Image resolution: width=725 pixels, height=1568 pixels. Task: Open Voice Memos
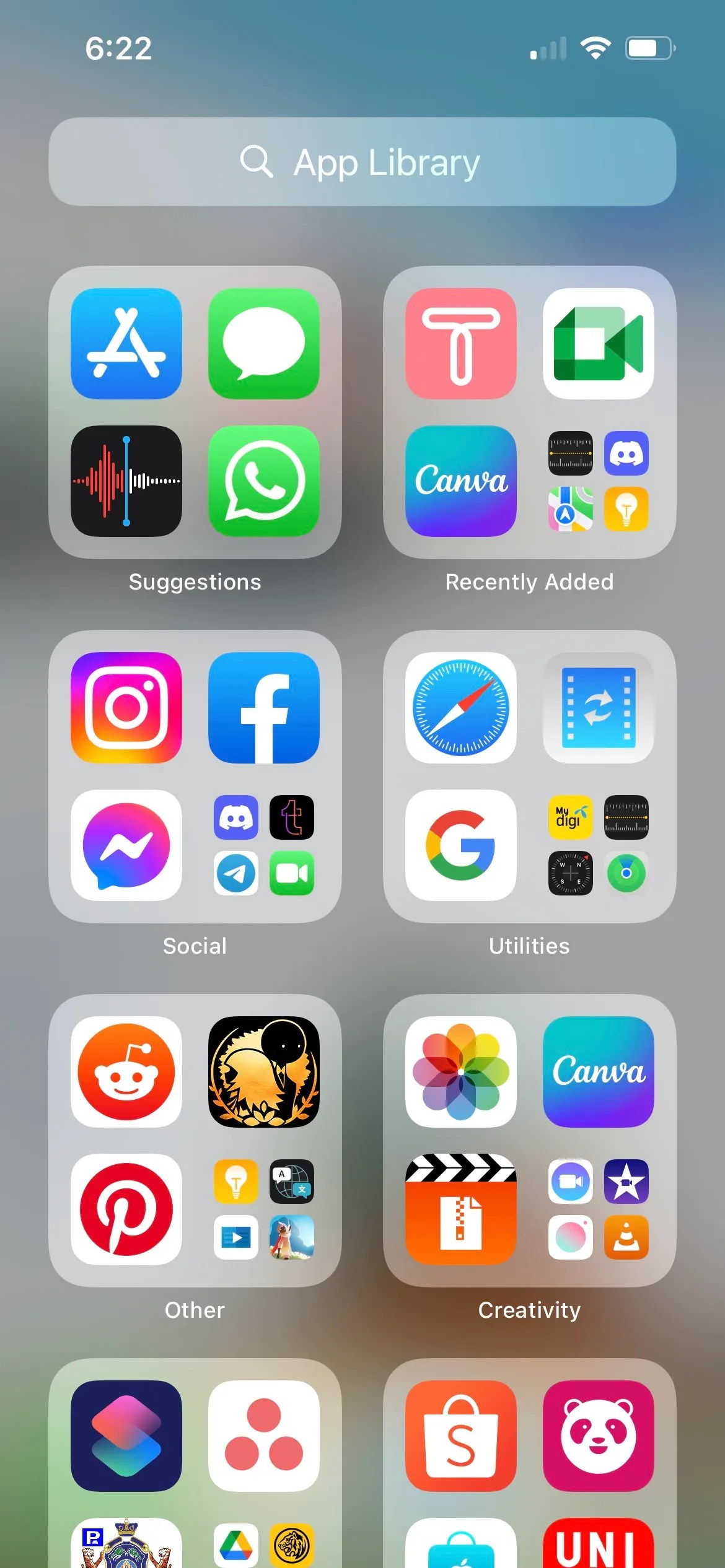pos(126,481)
